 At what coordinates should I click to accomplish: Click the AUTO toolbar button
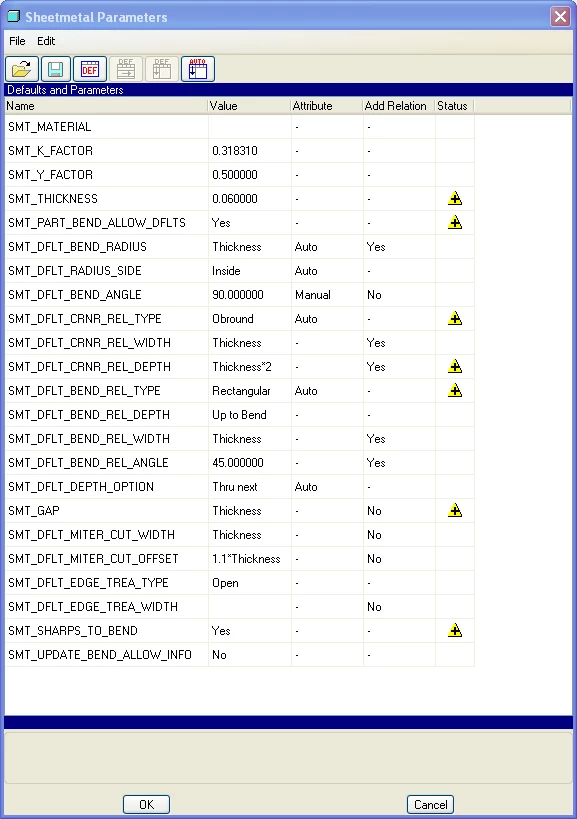click(x=198, y=69)
